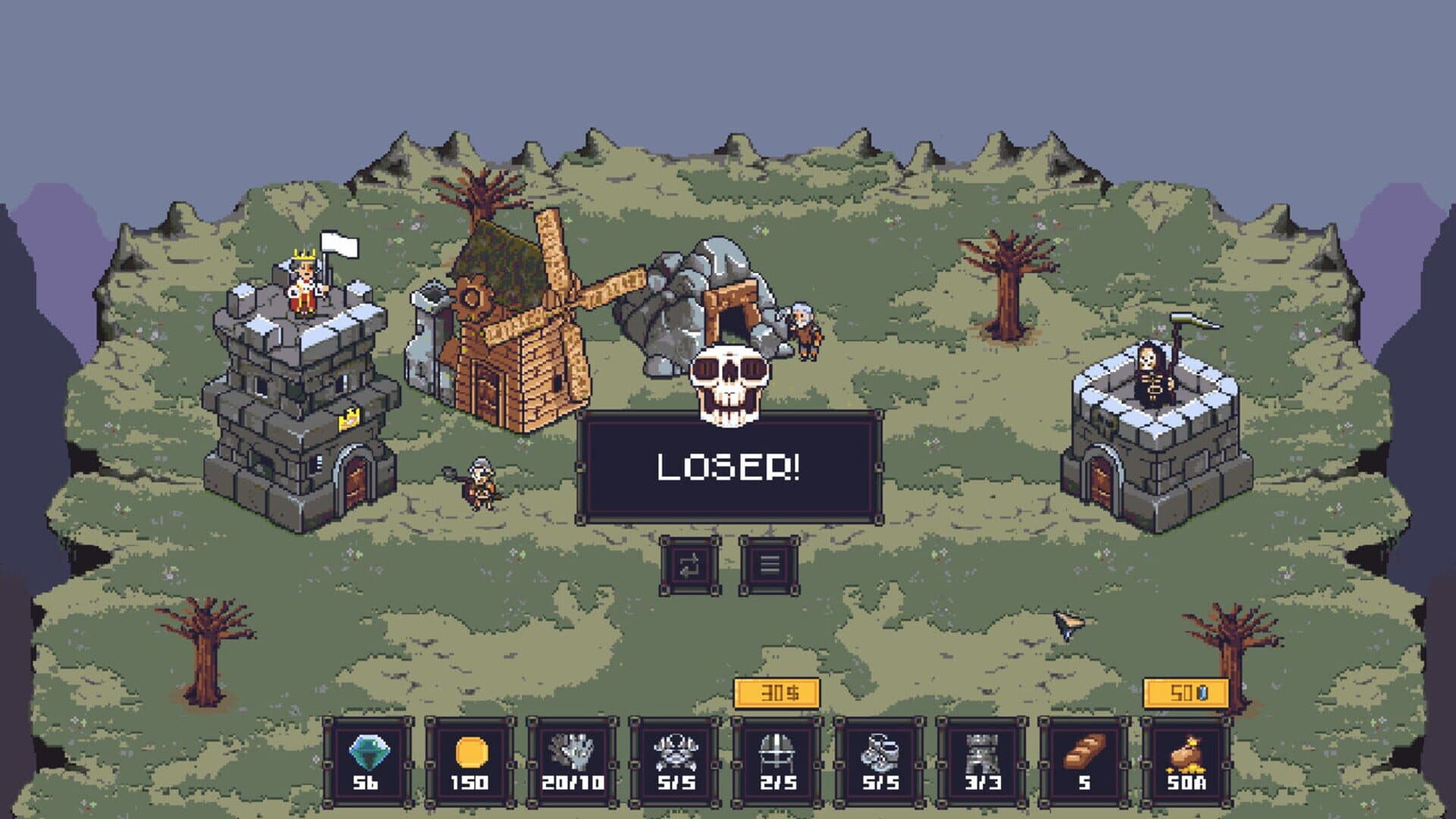Select the glove workers slot showing 20/10
This screenshot has width=1456, height=819.
click(573, 762)
